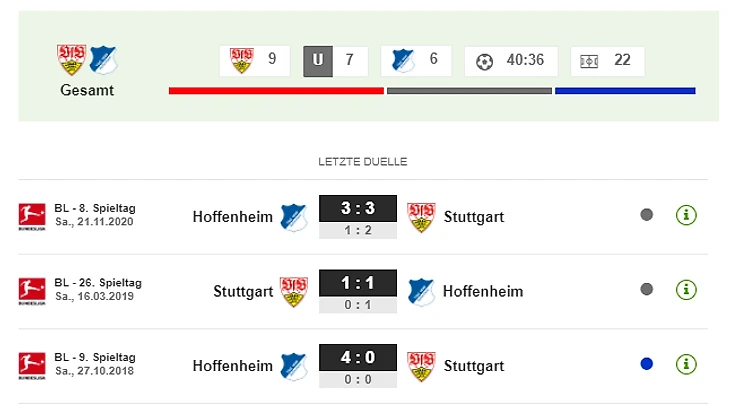This screenshot has width=730, height=414.
Task: Open the 1:1 Stuttgart vs Hoffenheim result
Action: [358, 284]
